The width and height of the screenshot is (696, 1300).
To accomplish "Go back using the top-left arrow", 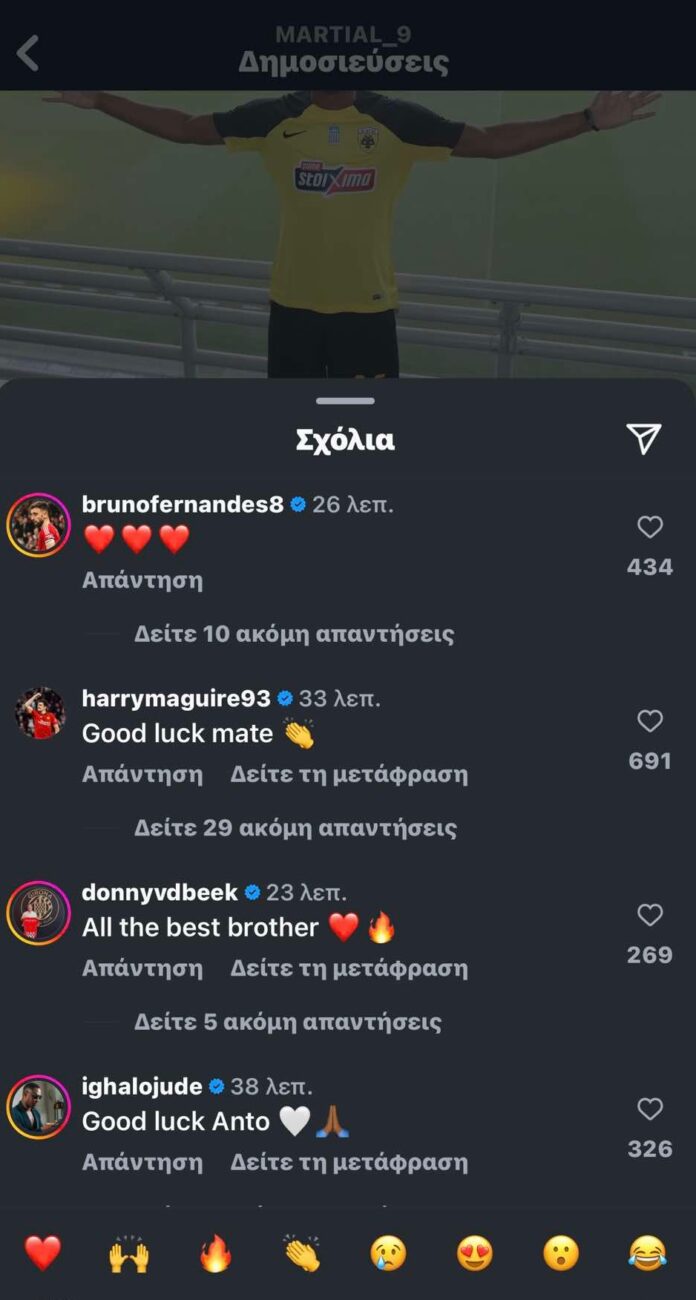I will [x=28, y=54].
